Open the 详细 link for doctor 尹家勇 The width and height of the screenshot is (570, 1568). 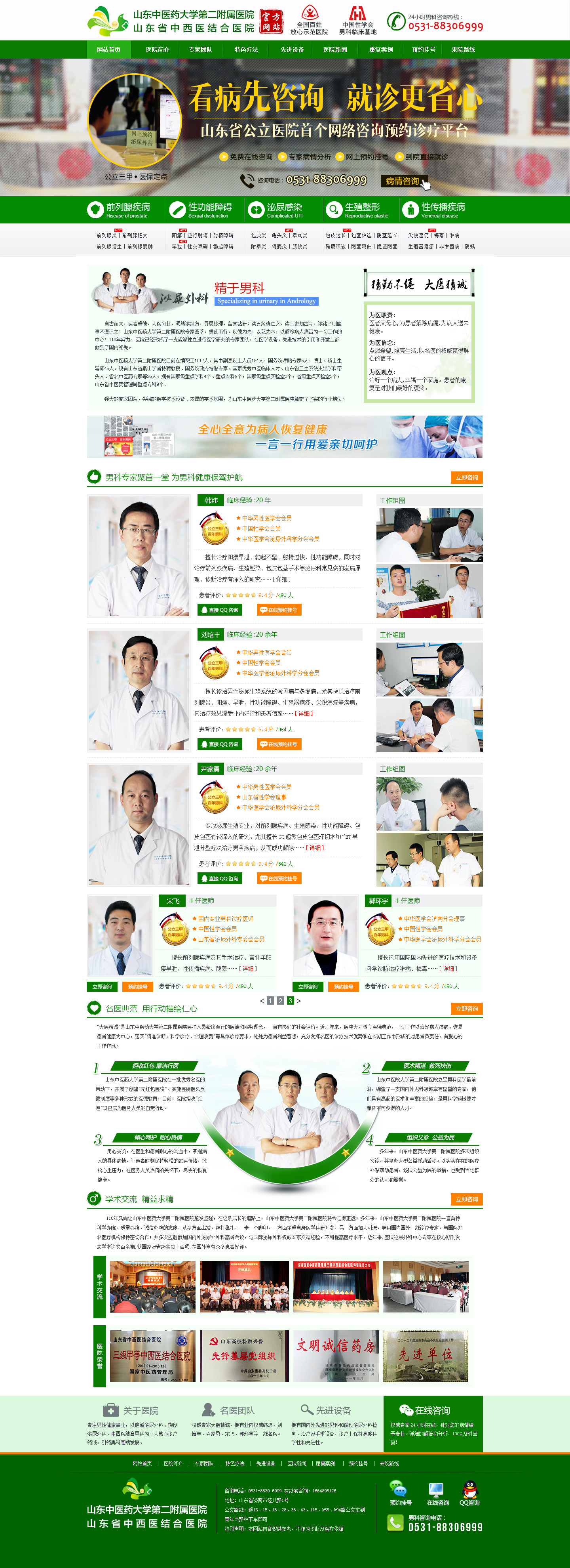pyautogui.click(x=315, y=847)
